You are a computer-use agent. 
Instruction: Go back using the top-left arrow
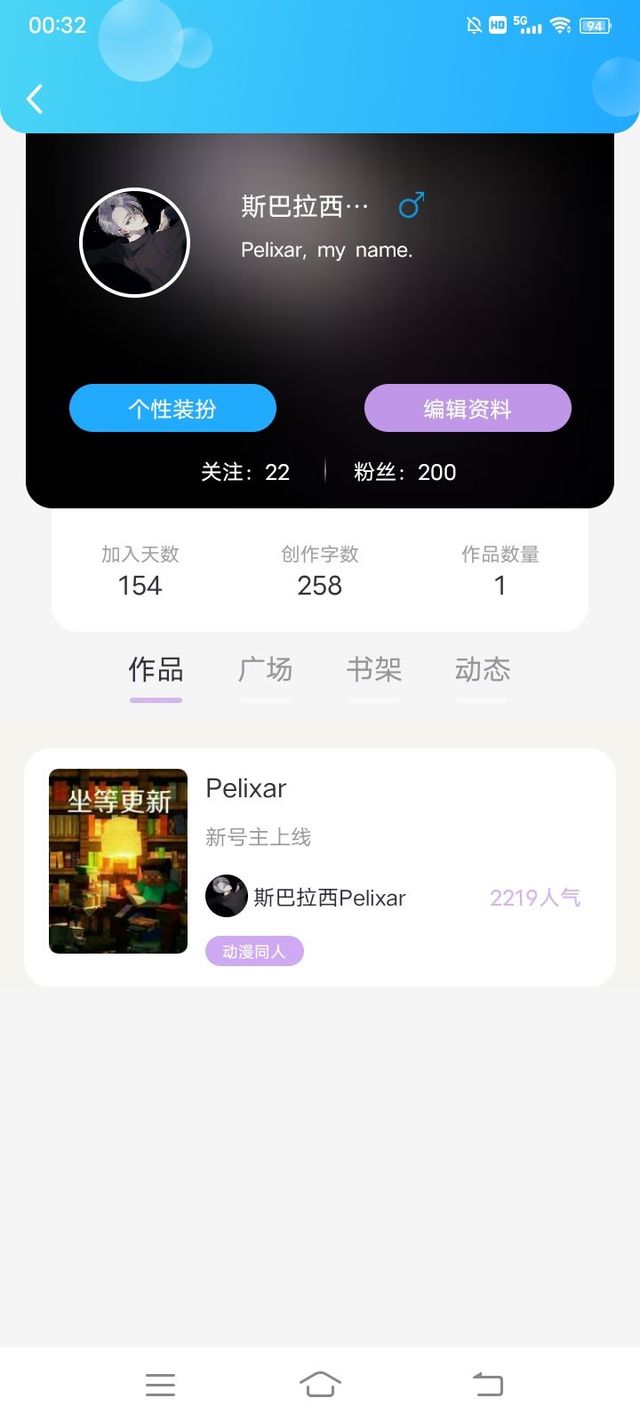pos(35,99)
